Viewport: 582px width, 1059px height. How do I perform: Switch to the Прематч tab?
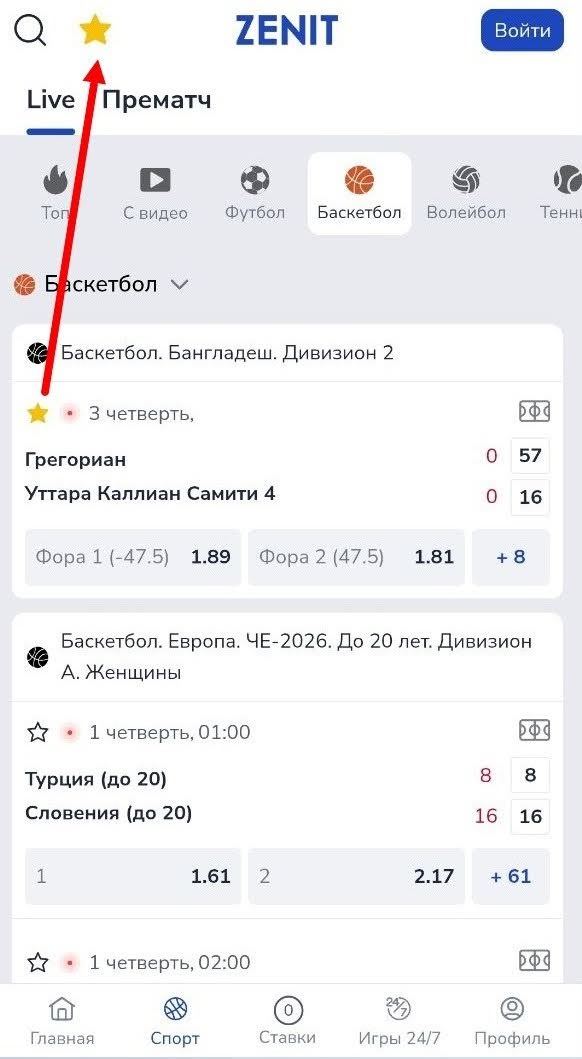tap(157, 100)
